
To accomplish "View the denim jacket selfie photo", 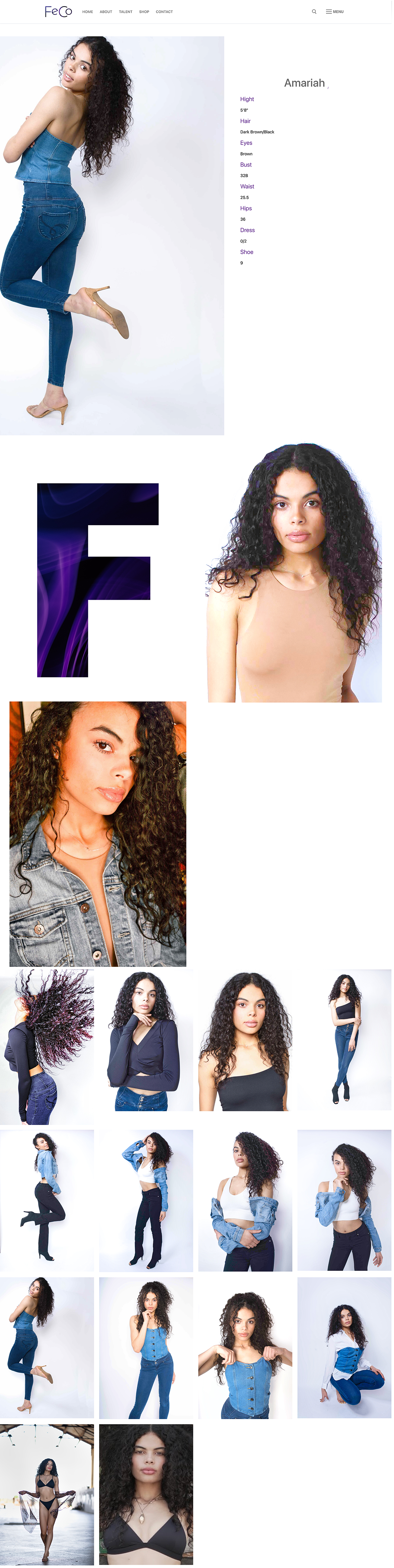I will 98,833.
